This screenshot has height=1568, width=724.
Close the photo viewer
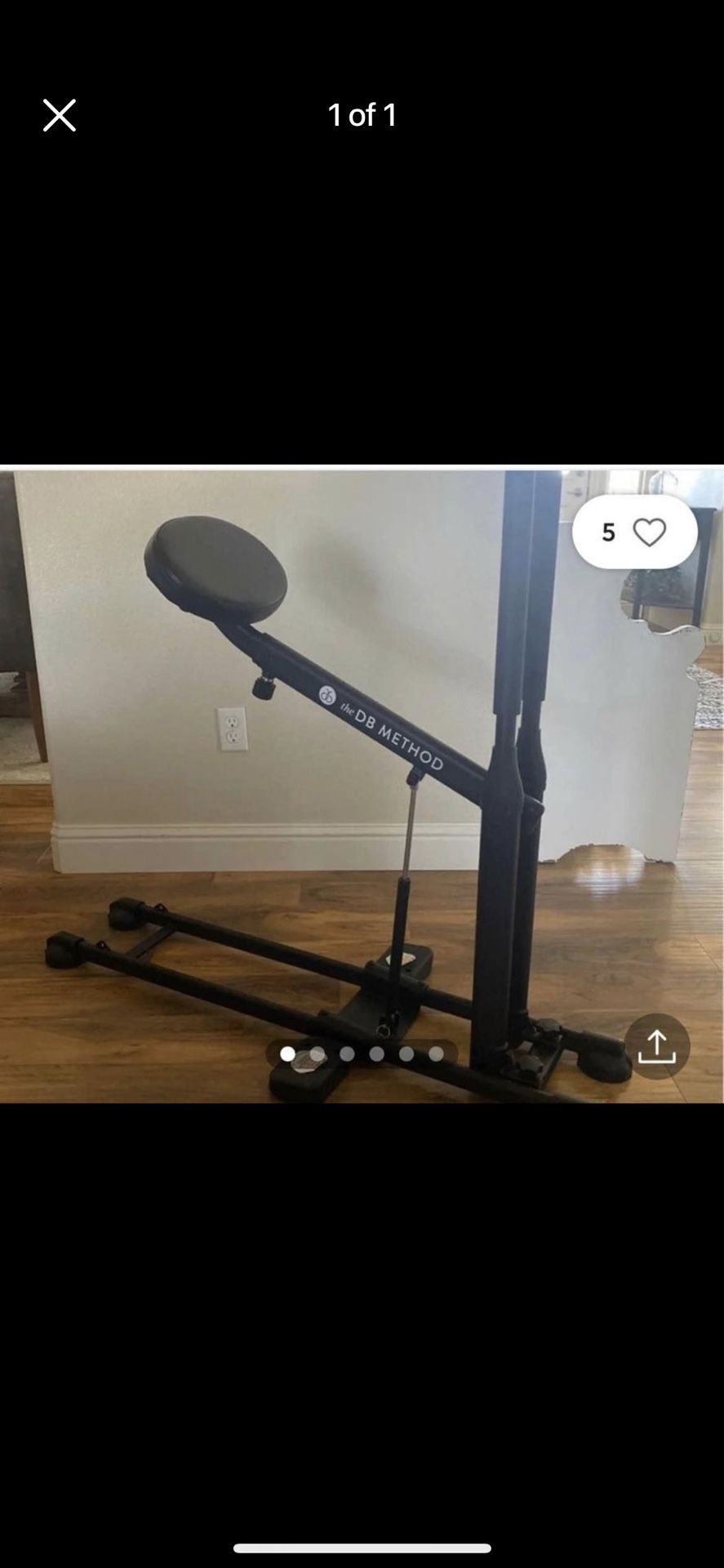[60, 115]
